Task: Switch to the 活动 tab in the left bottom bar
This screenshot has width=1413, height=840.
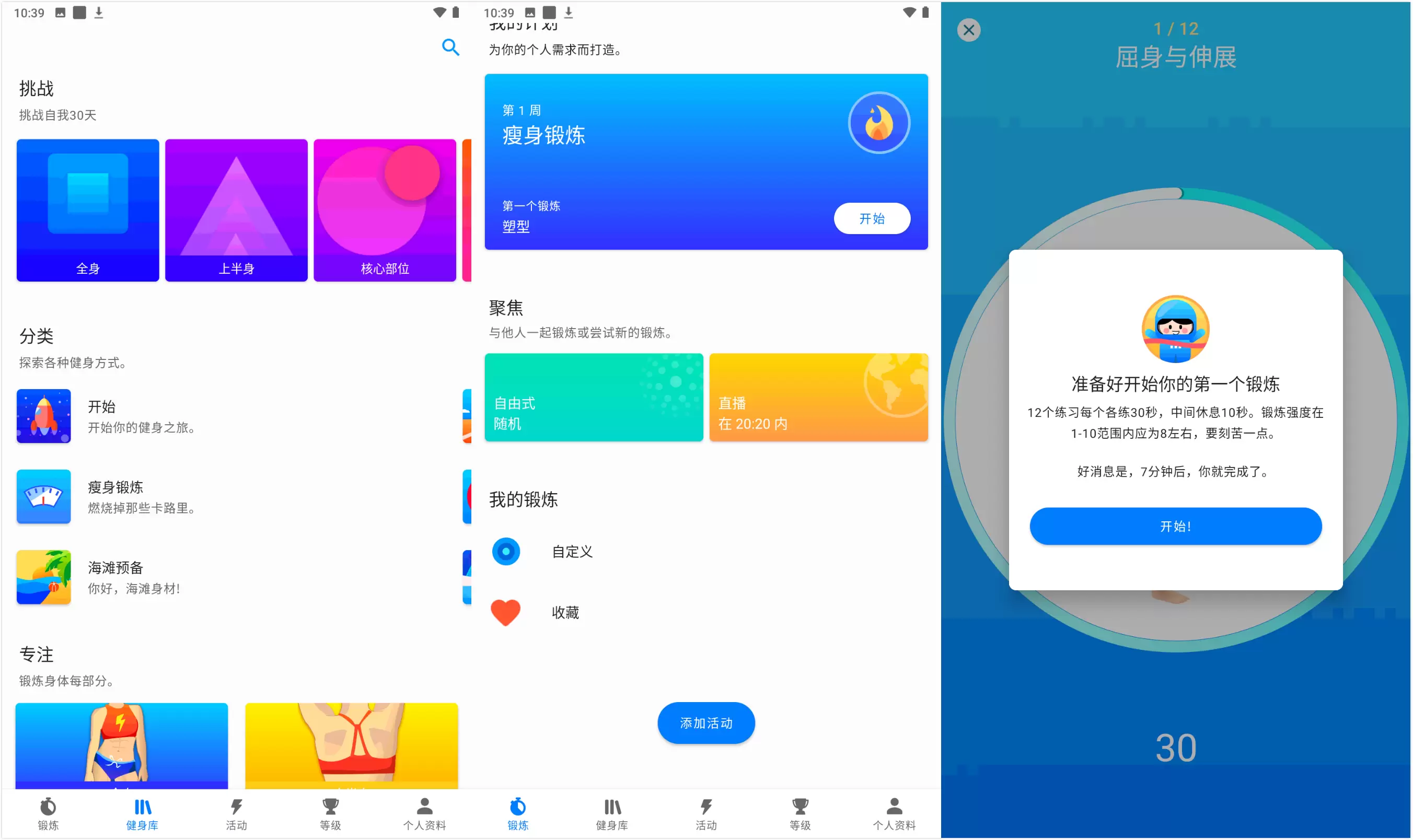Action: tap(236, 813)
